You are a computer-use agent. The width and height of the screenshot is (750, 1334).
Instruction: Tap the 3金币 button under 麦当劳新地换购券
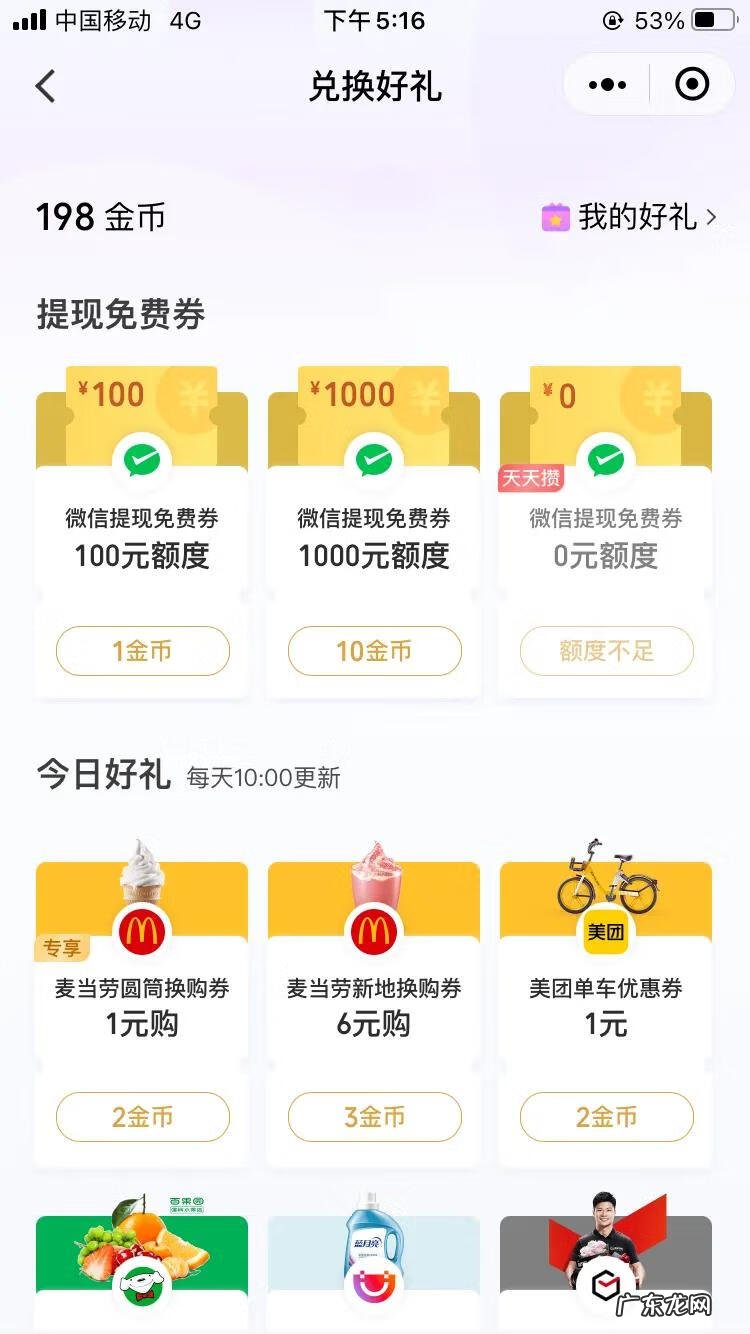(375, 1117)
